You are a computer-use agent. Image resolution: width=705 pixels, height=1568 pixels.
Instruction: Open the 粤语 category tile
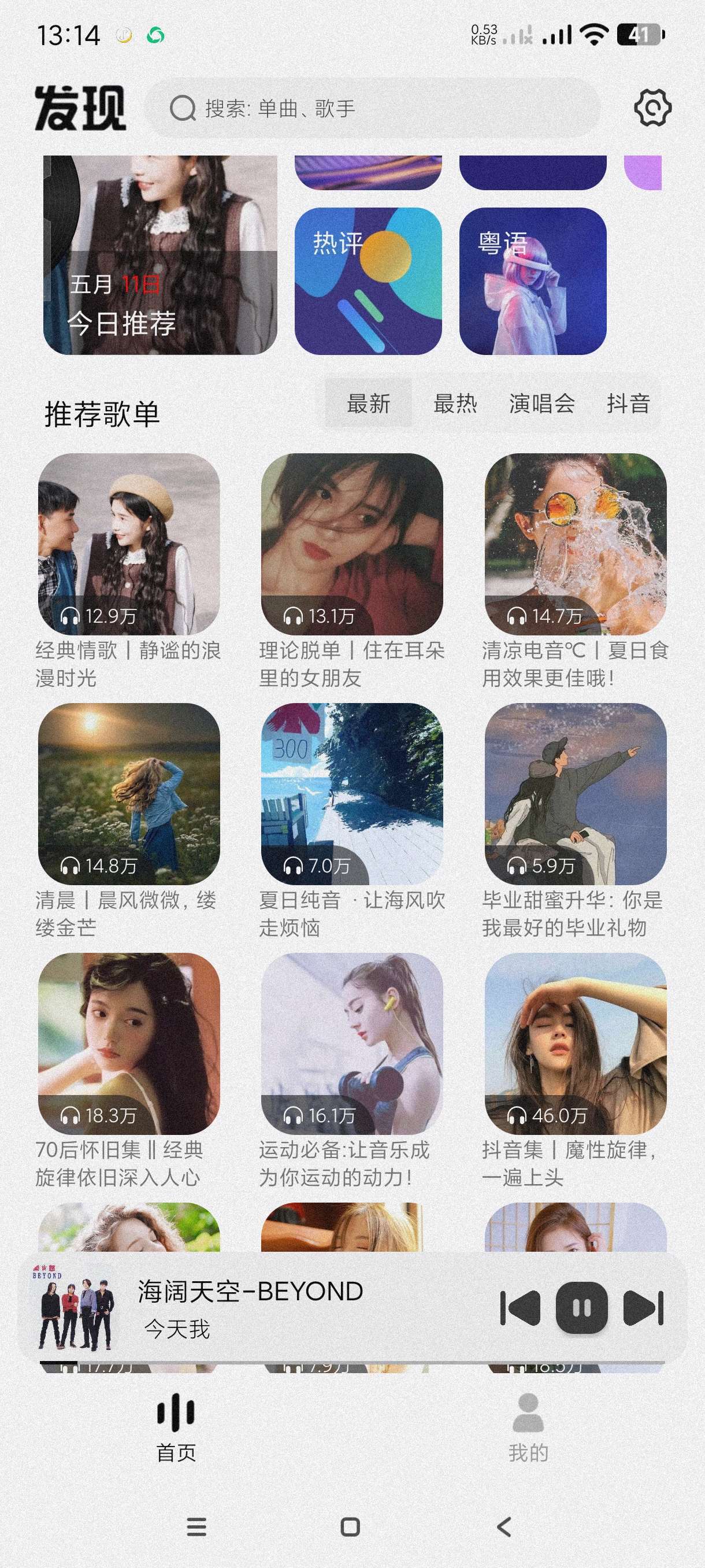point(532,281)
